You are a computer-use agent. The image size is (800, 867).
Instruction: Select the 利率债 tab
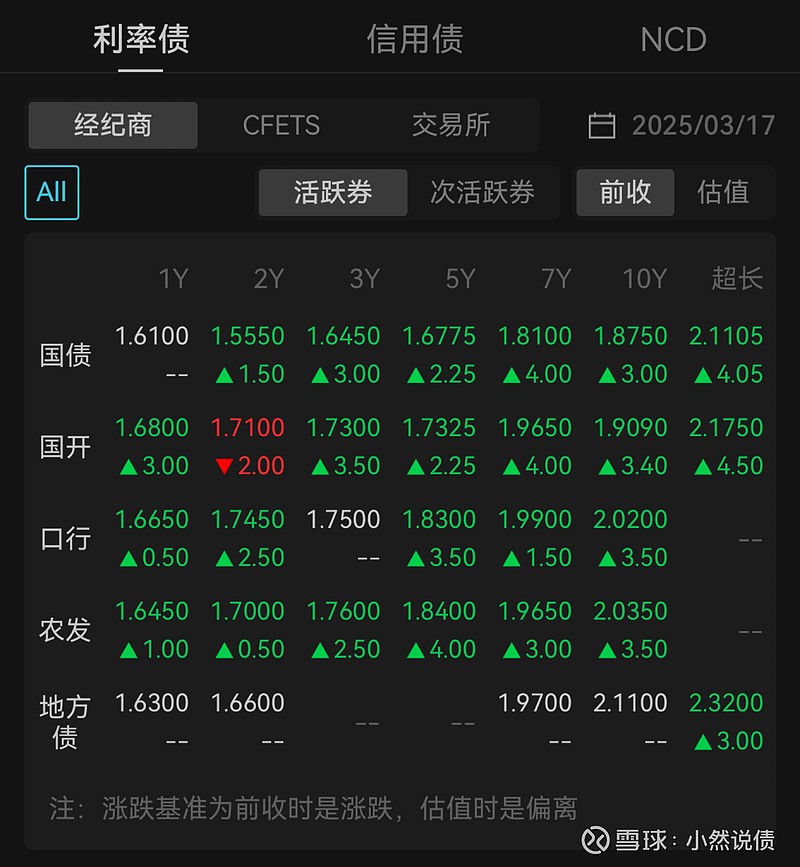click(141, 40)
